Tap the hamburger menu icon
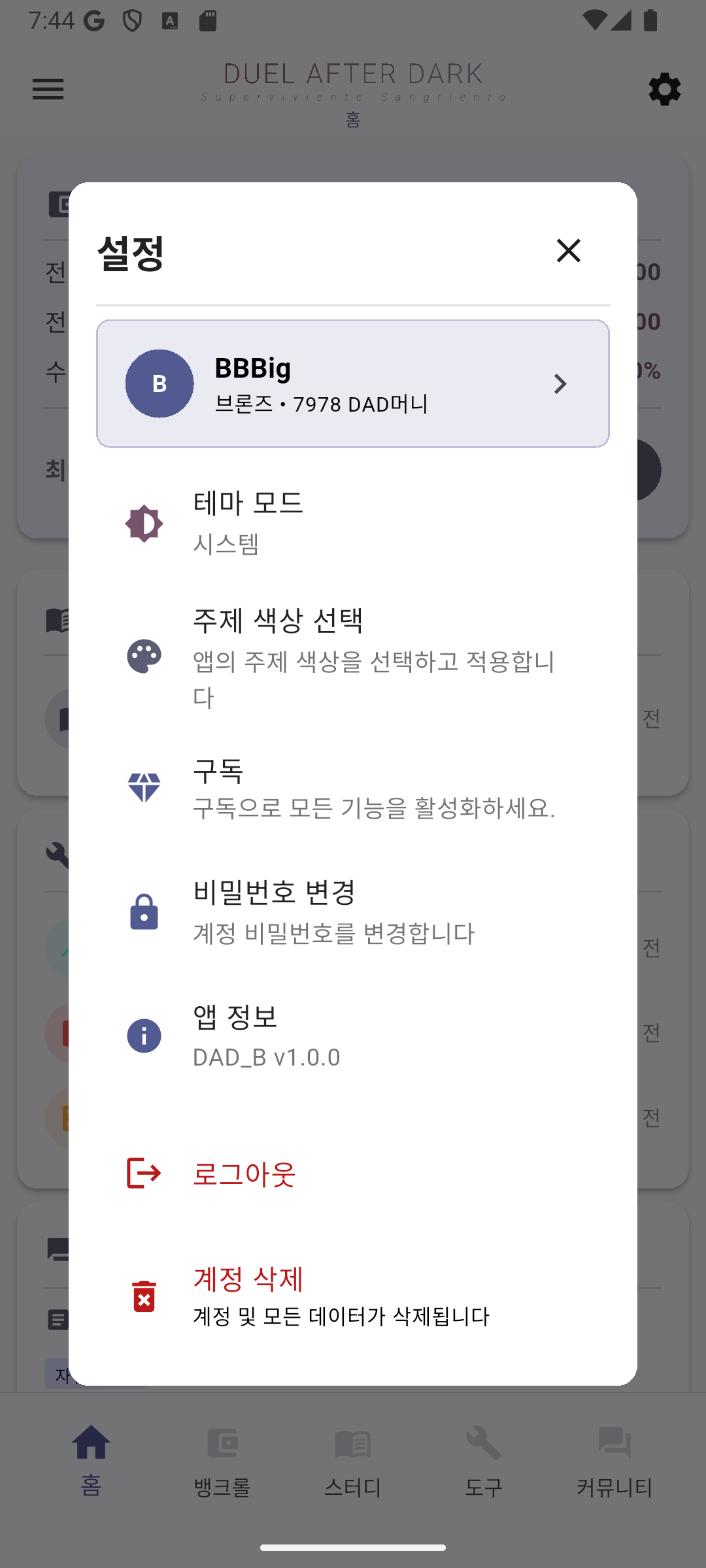This screenshot has width=706, height=1568. pyautogui.click(x=48, y=90)
